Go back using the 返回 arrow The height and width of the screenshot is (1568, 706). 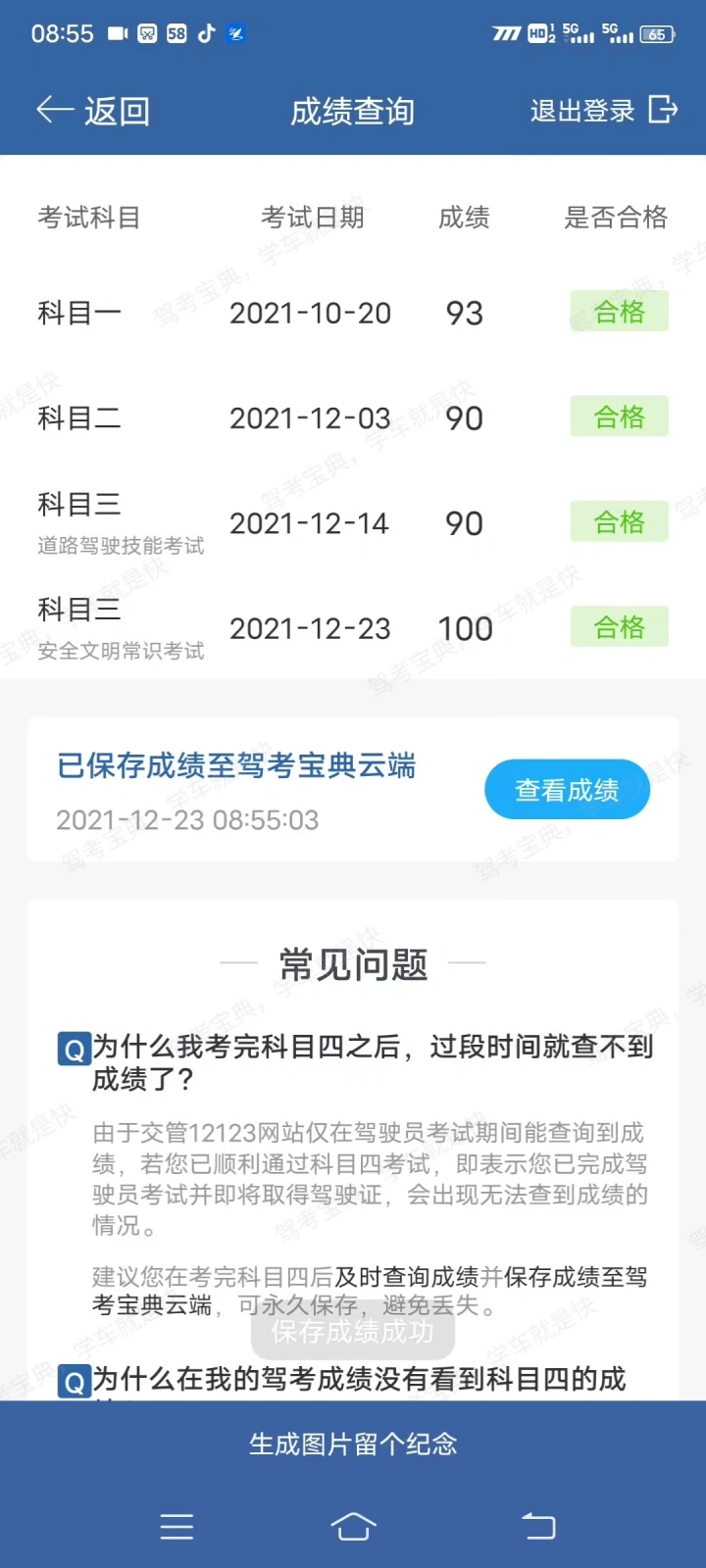[x=92, y=111]
